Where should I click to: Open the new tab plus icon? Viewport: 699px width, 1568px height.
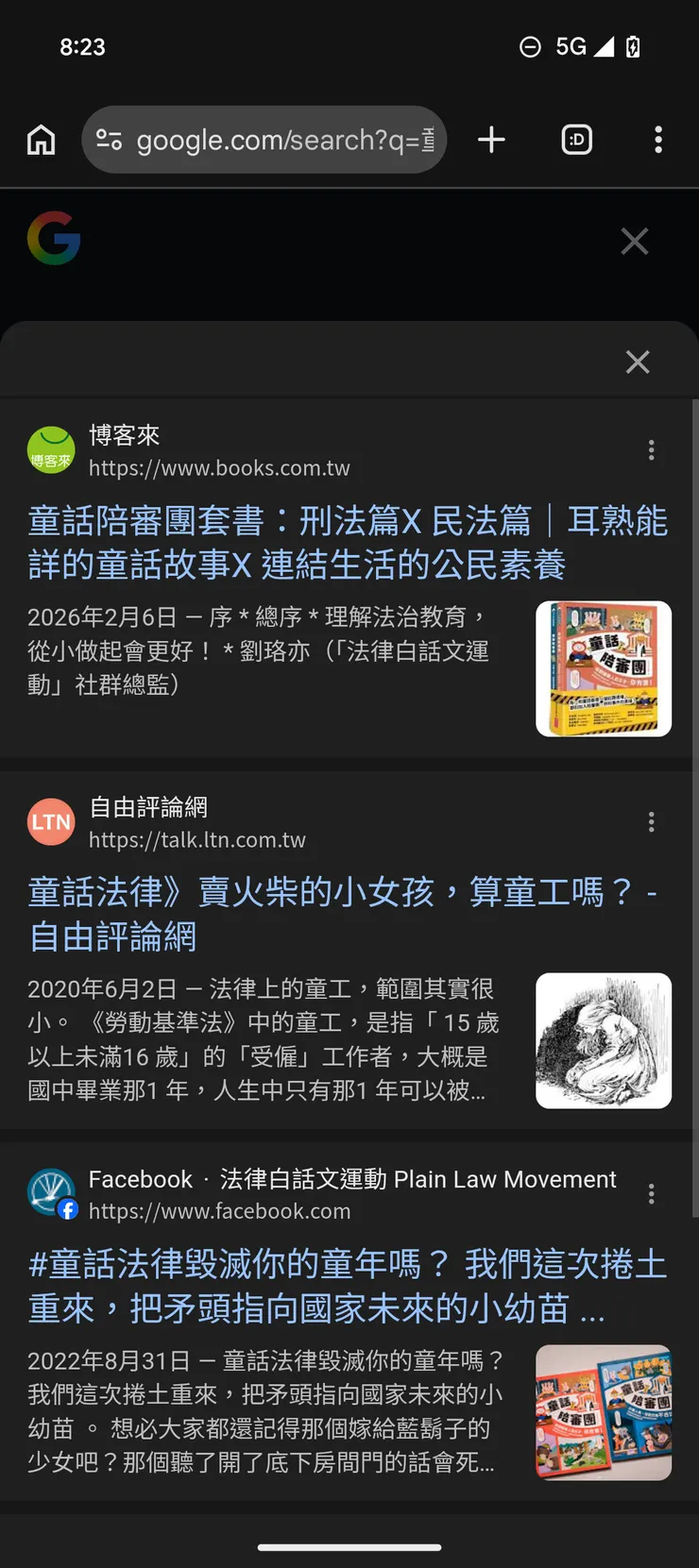pyautogui.click(x=491, y=139)
